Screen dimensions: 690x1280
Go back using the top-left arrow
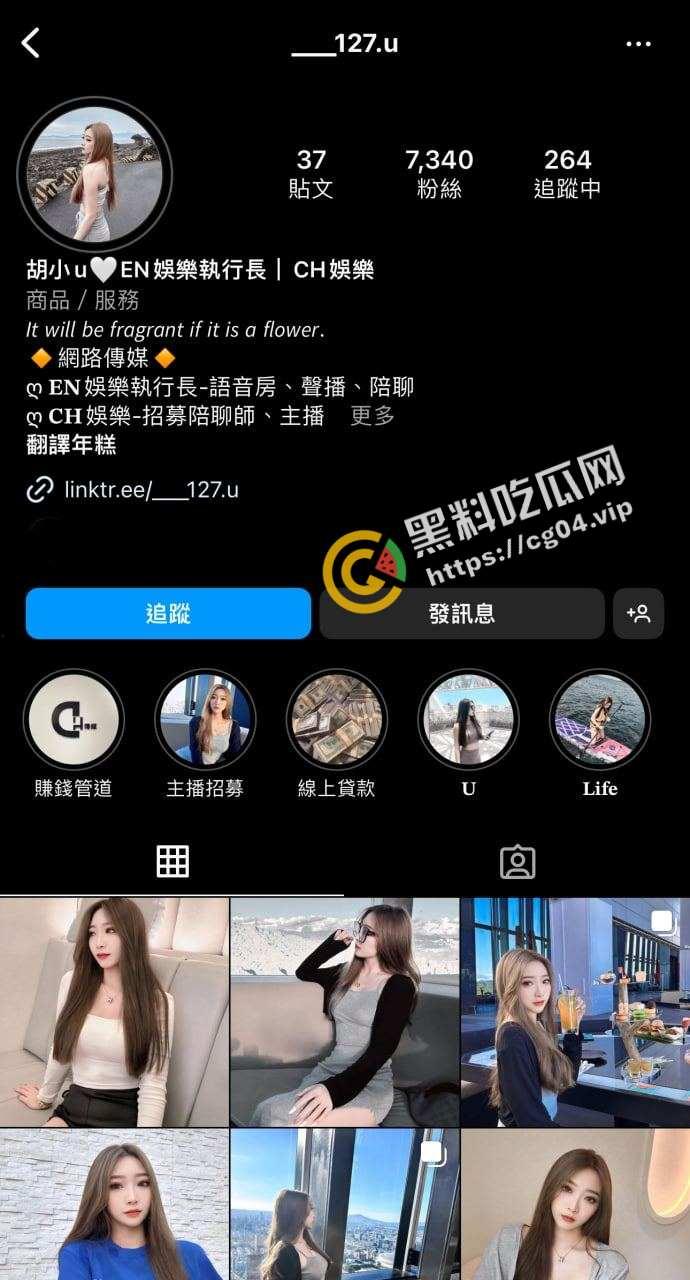pyautogui.click(x=32, y=43)
